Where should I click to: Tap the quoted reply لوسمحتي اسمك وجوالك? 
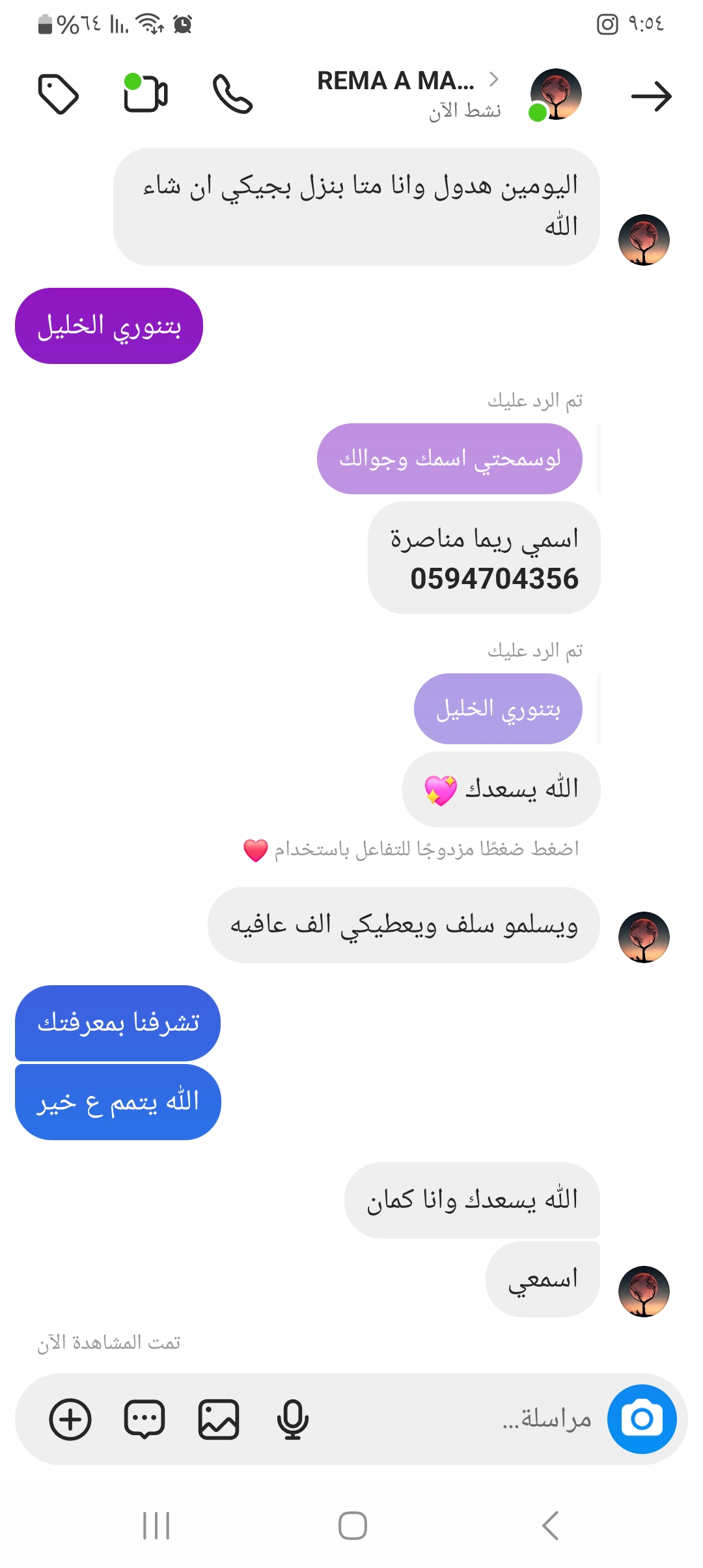pos(449,459)
